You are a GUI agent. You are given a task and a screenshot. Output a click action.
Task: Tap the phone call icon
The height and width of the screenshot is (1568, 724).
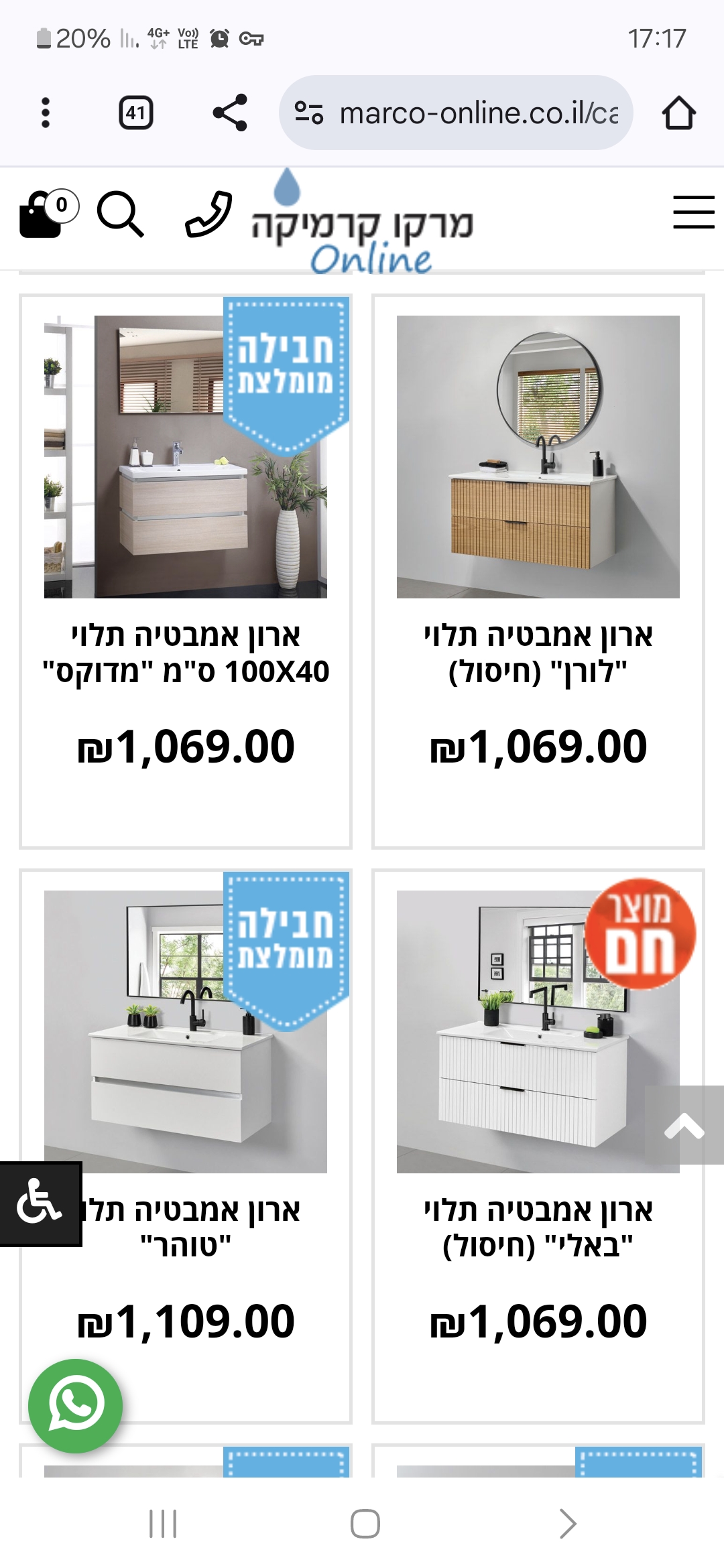(x=208, y=214)
